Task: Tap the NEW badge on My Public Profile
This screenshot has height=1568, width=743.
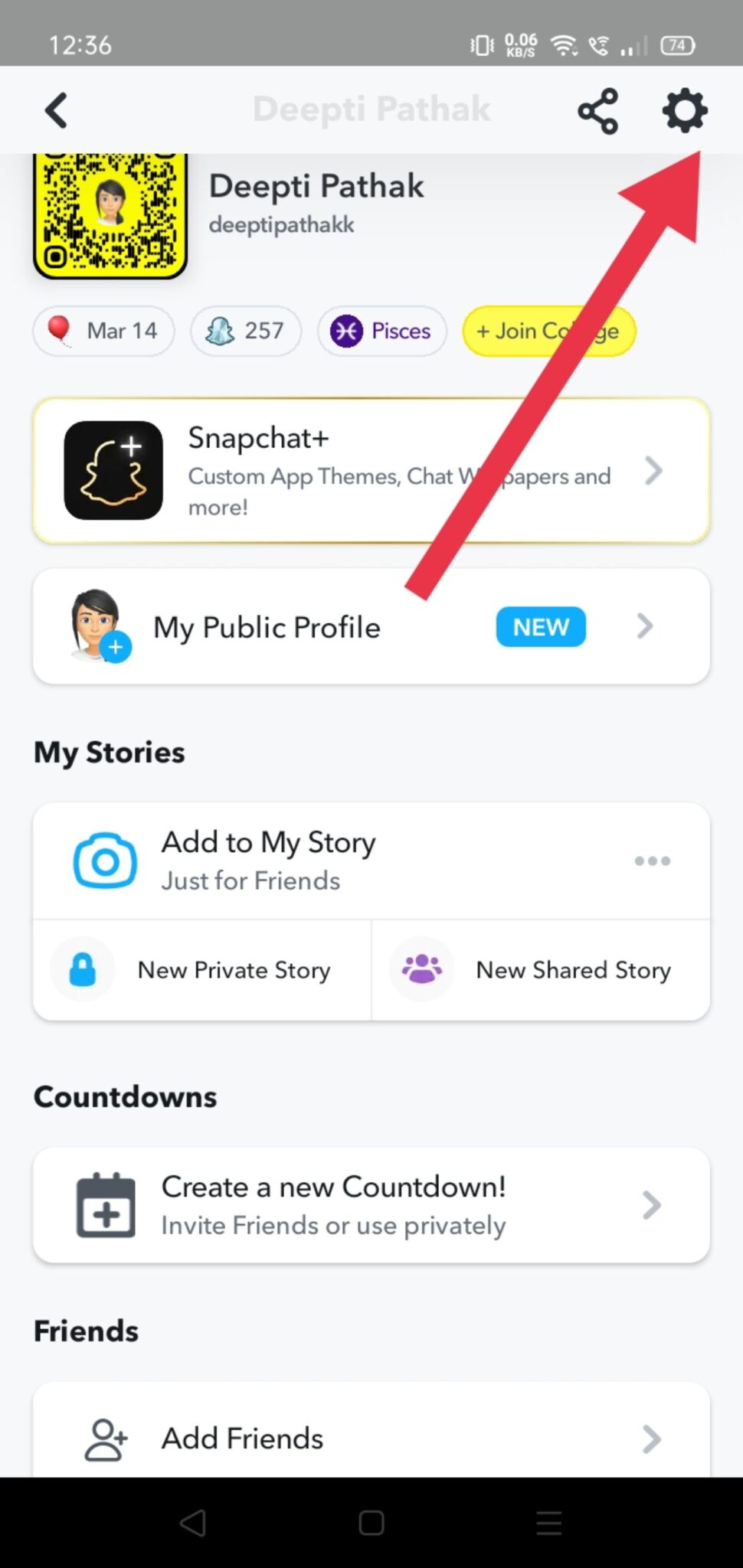Action: tap(541, 626)
